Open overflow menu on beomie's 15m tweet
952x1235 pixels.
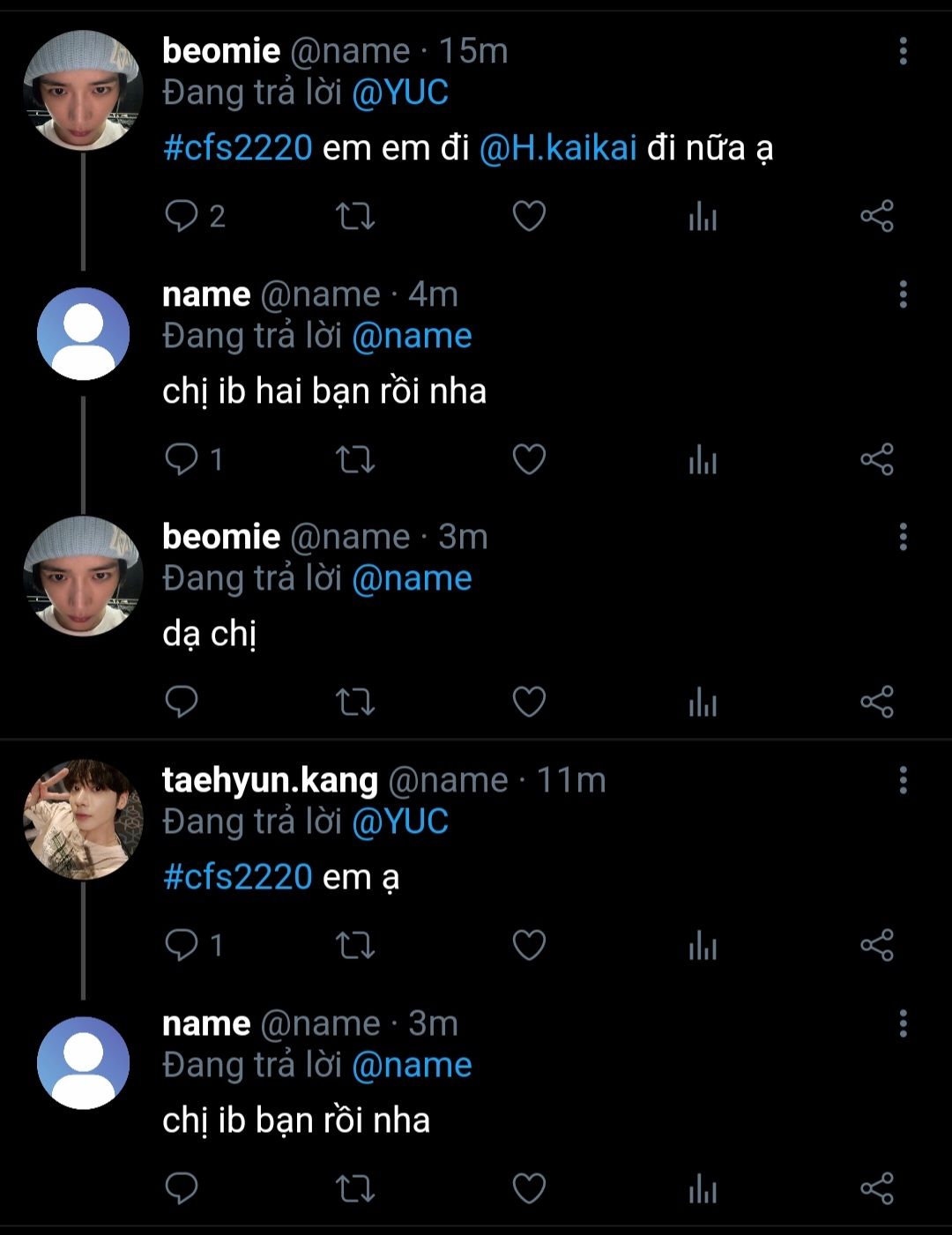(x=903, y=51)
